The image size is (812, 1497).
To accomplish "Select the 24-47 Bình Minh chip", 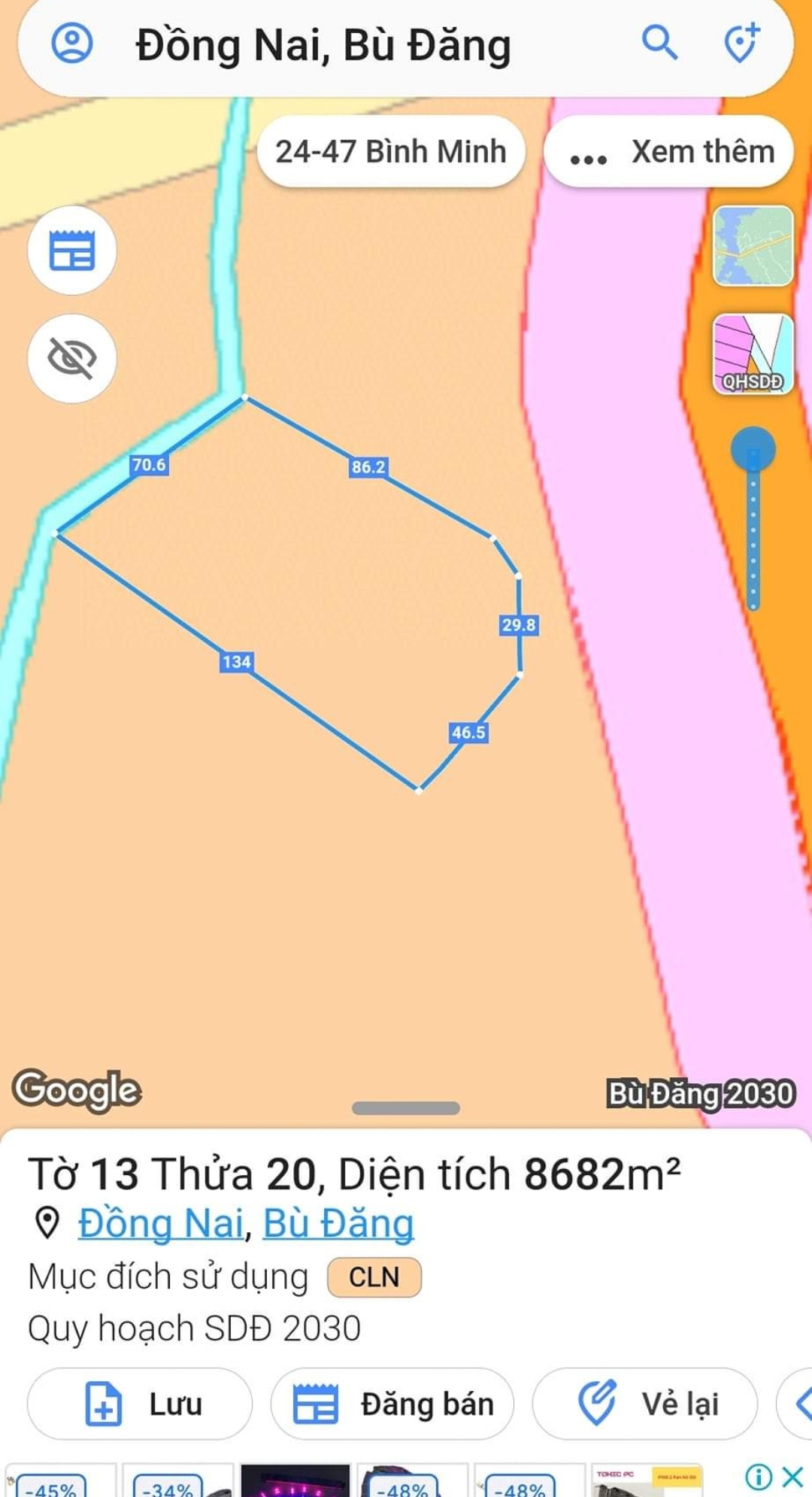I will [390, 151].
